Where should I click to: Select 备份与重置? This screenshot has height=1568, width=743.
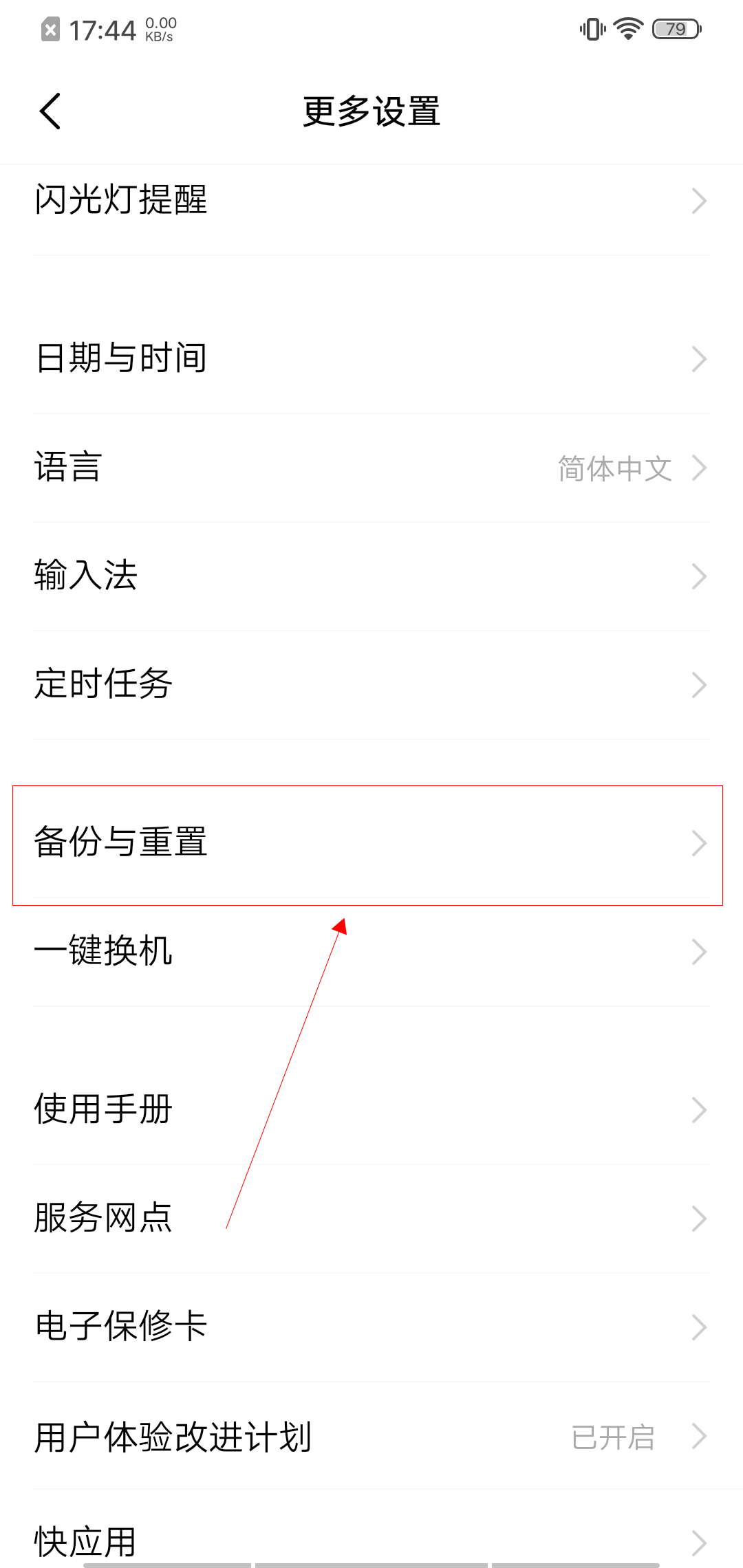tap(371, 843)
